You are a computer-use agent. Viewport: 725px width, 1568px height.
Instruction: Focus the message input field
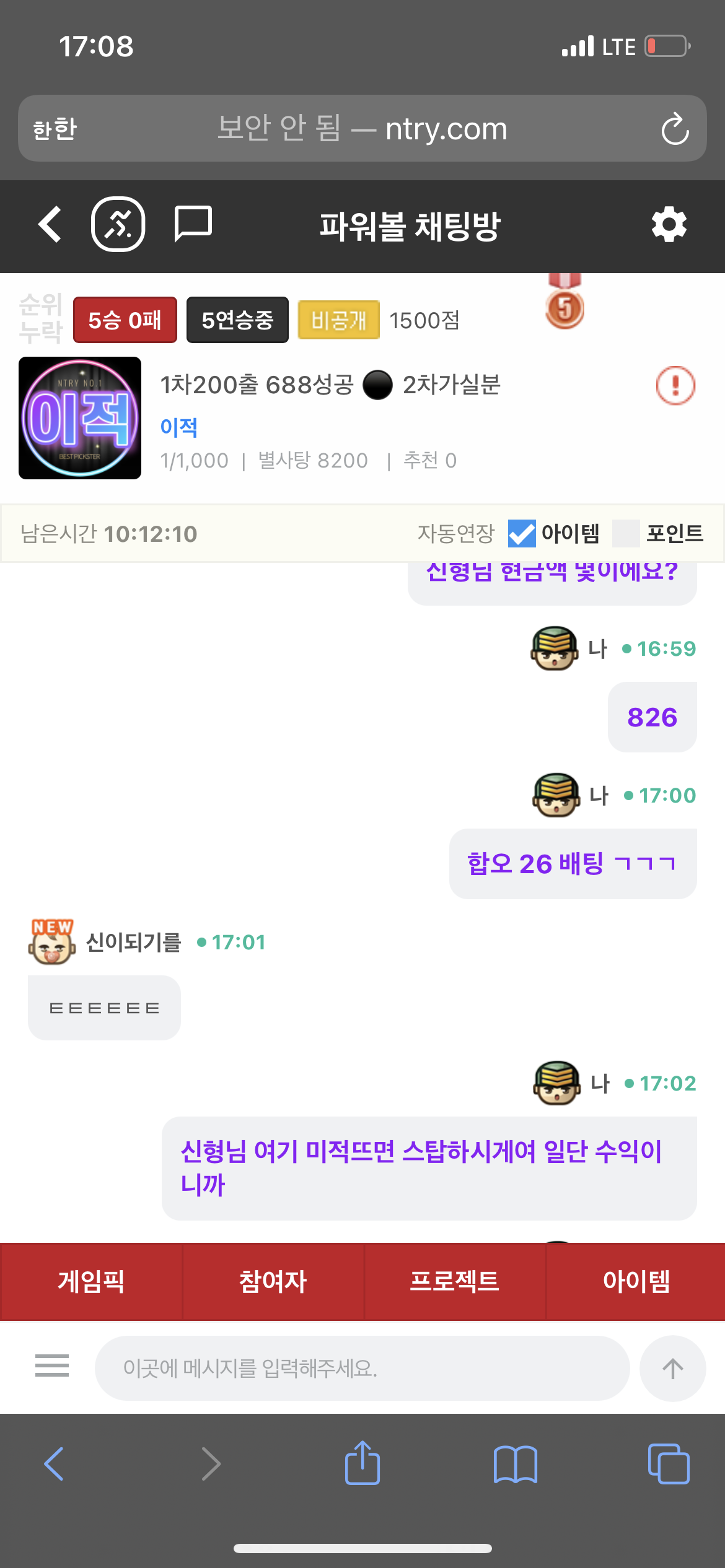(362, 1368)
